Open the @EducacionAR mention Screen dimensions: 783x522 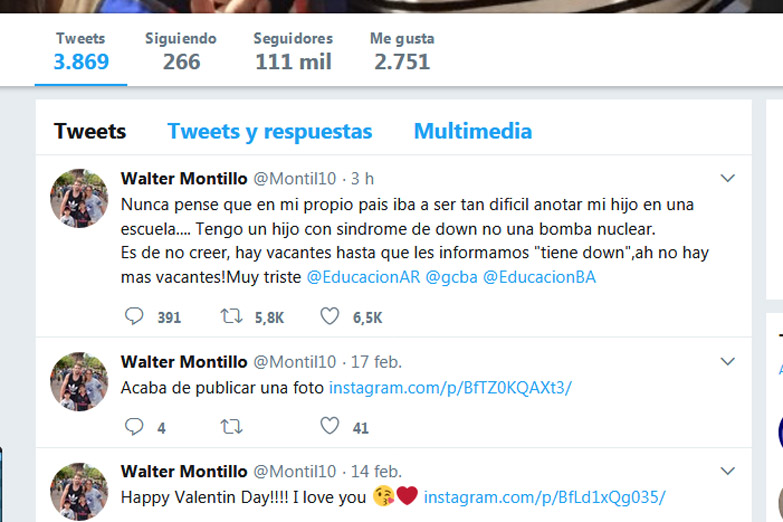(364, 277)
